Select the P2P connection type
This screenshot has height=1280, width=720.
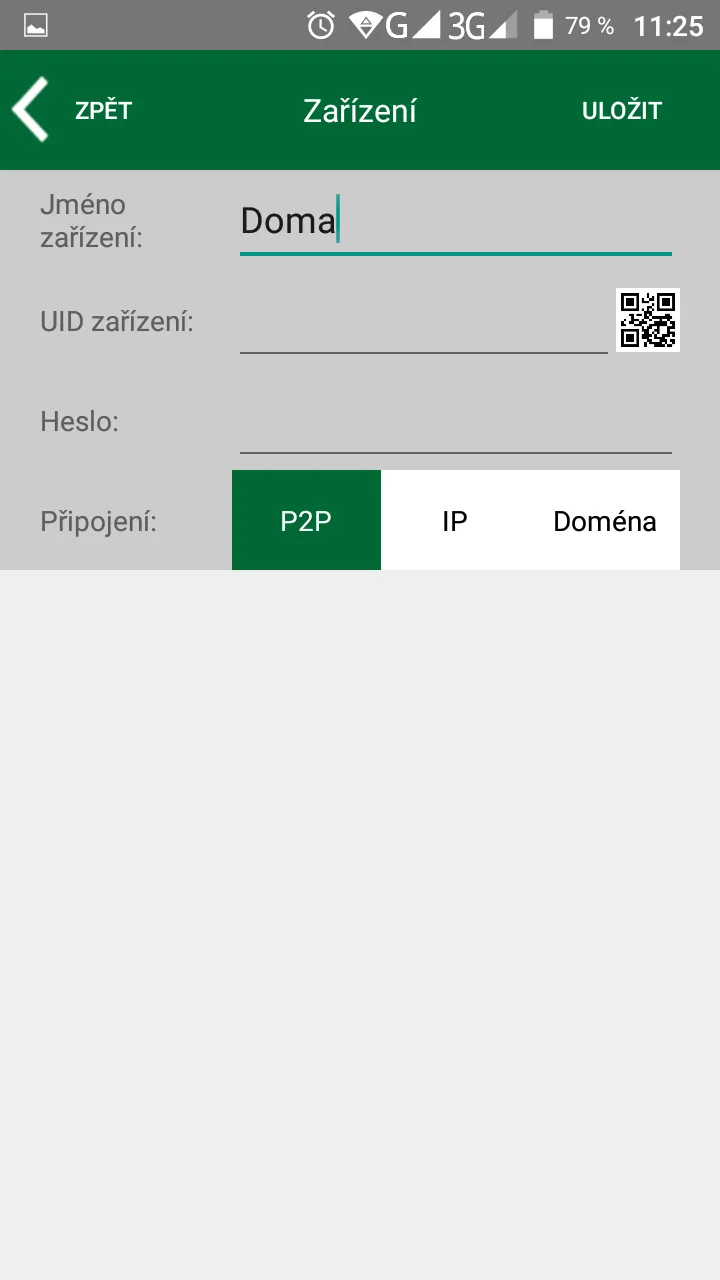pyautogui.click(x=306, y=521)
